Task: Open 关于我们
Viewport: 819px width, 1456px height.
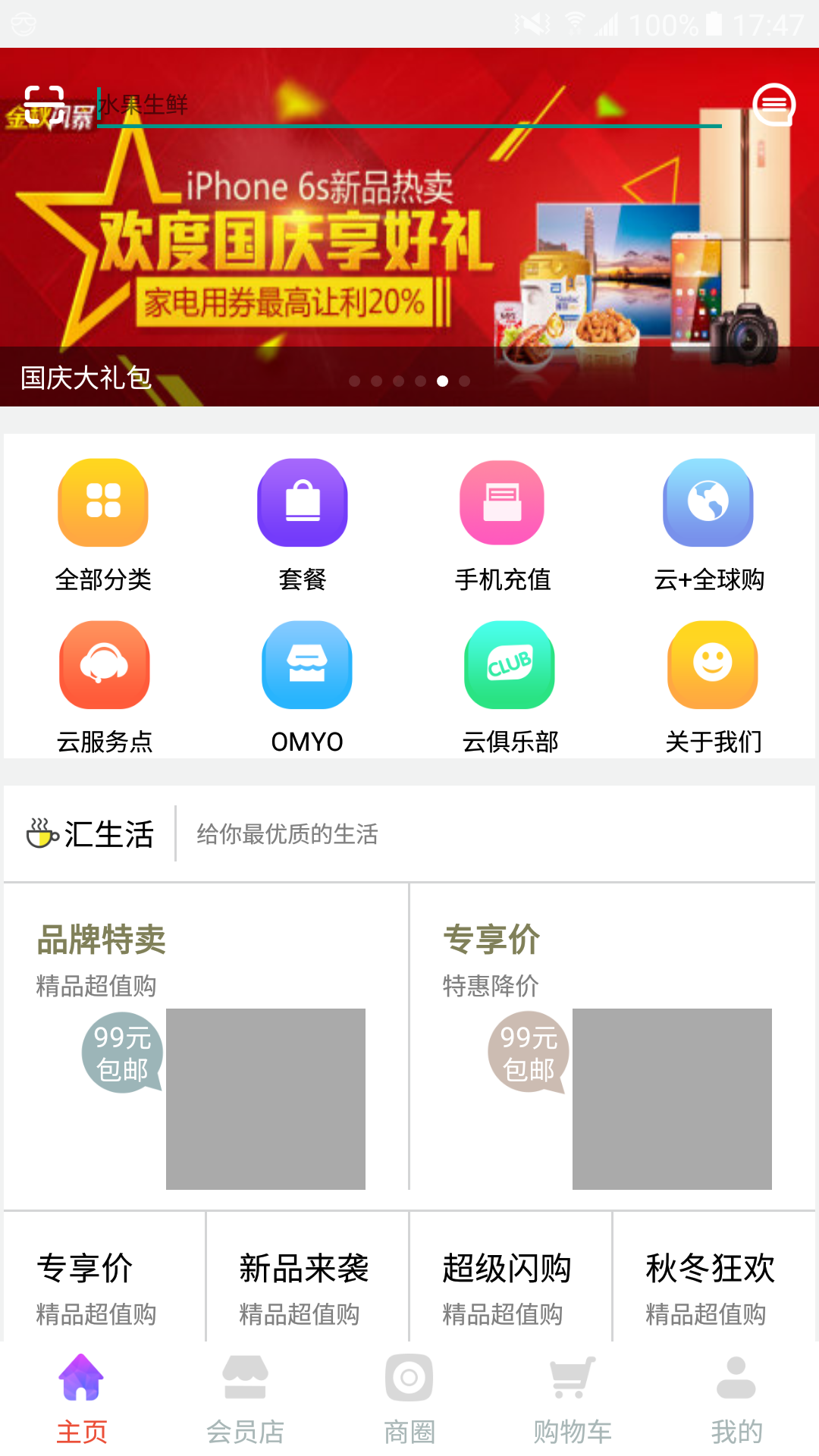Action: [713, 686]
